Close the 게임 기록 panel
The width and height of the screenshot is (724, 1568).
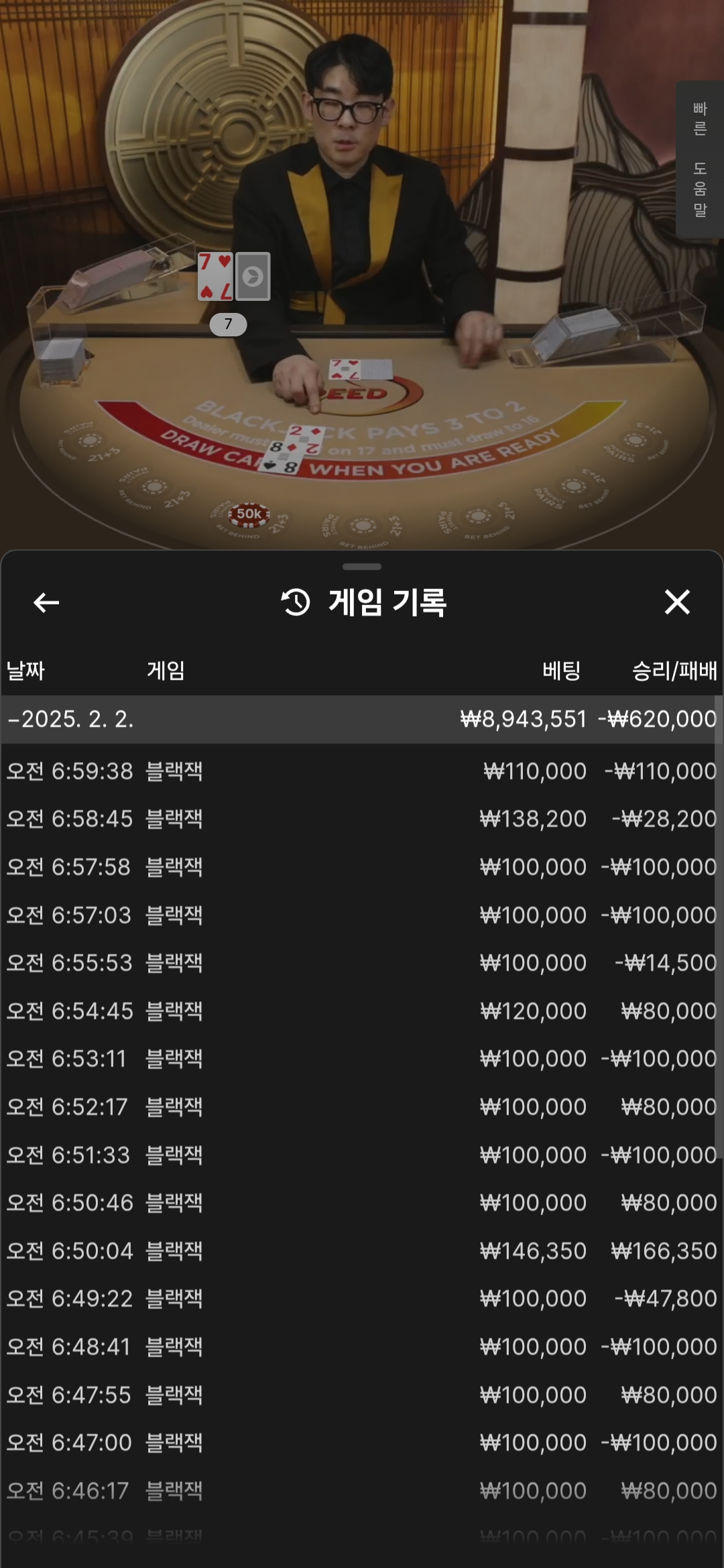click(677, 602)
